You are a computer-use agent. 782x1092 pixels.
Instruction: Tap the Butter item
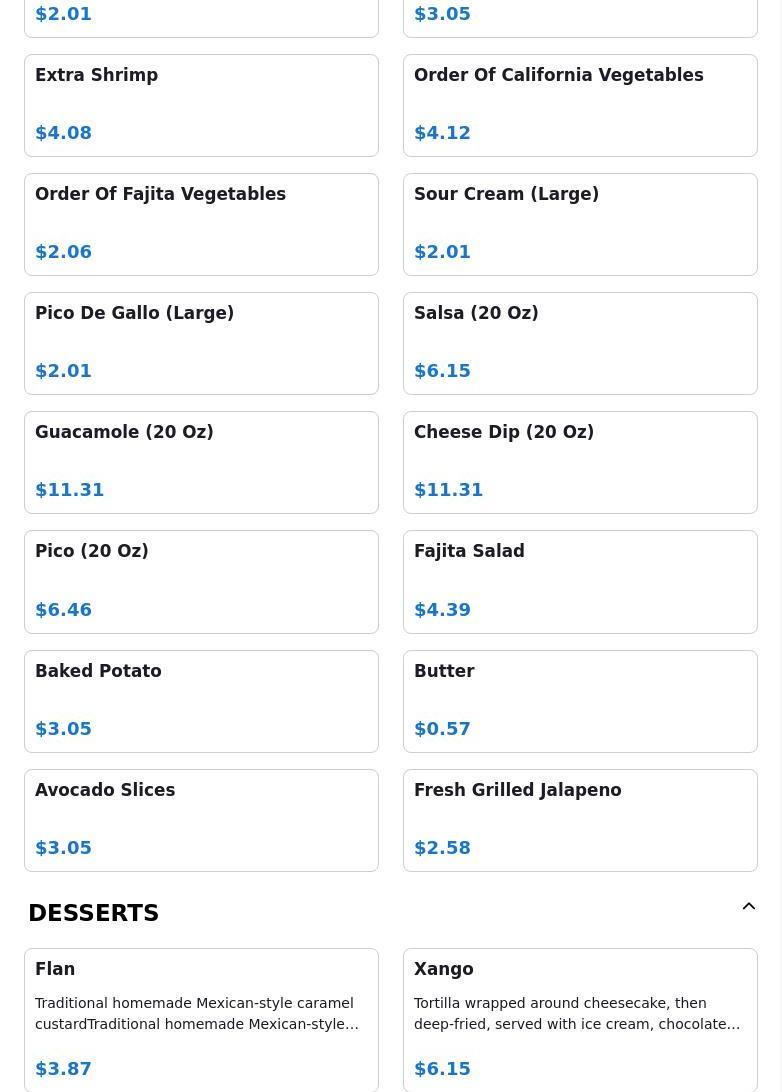click(580, 701)
